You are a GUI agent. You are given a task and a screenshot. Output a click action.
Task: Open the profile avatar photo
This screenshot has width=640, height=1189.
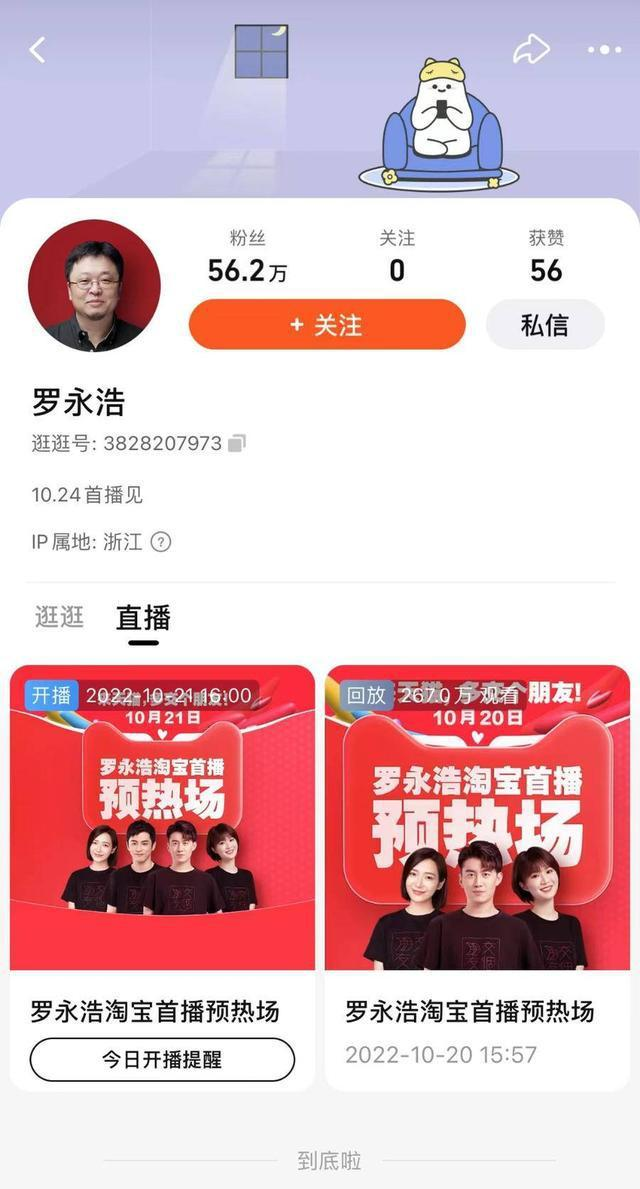point(94,286)
